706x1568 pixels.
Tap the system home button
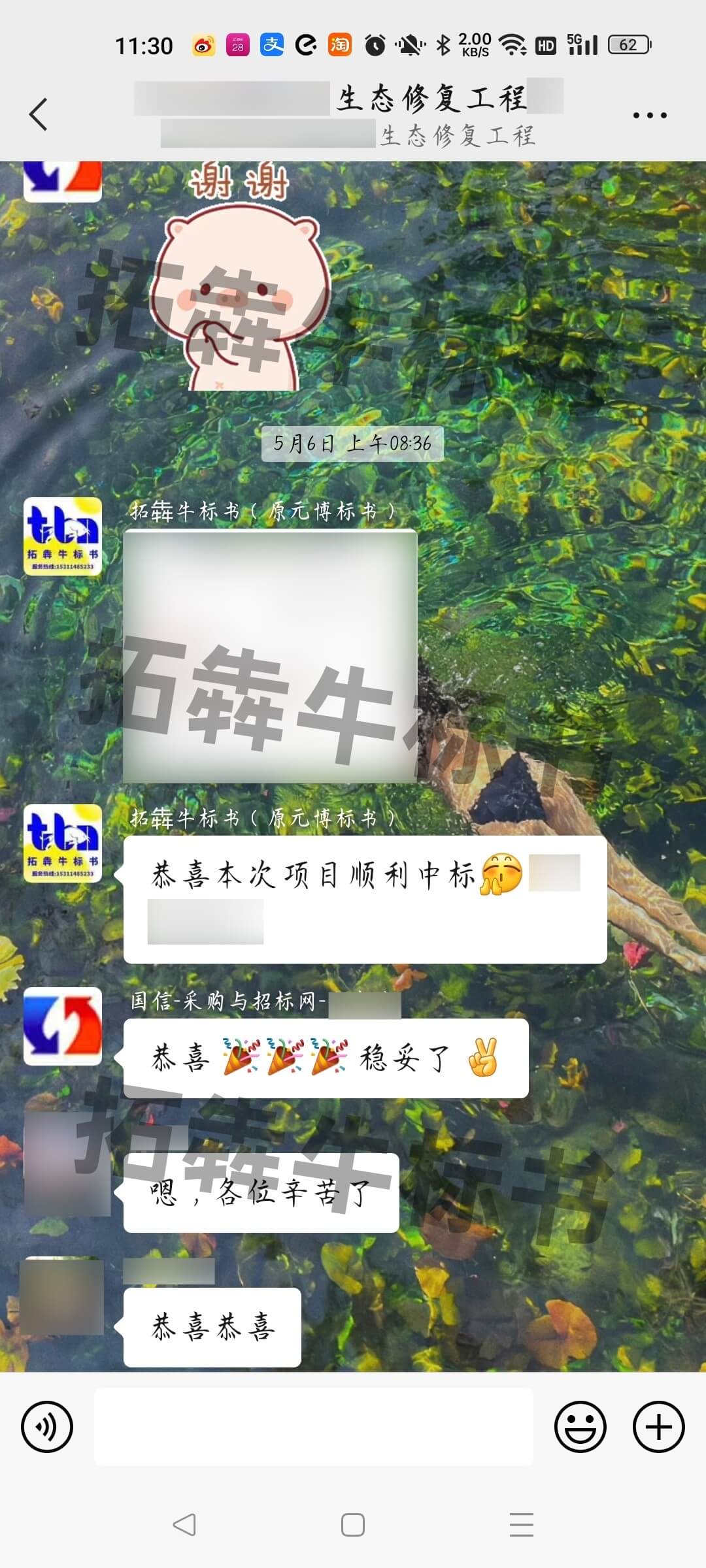(x=353, y=1525)
